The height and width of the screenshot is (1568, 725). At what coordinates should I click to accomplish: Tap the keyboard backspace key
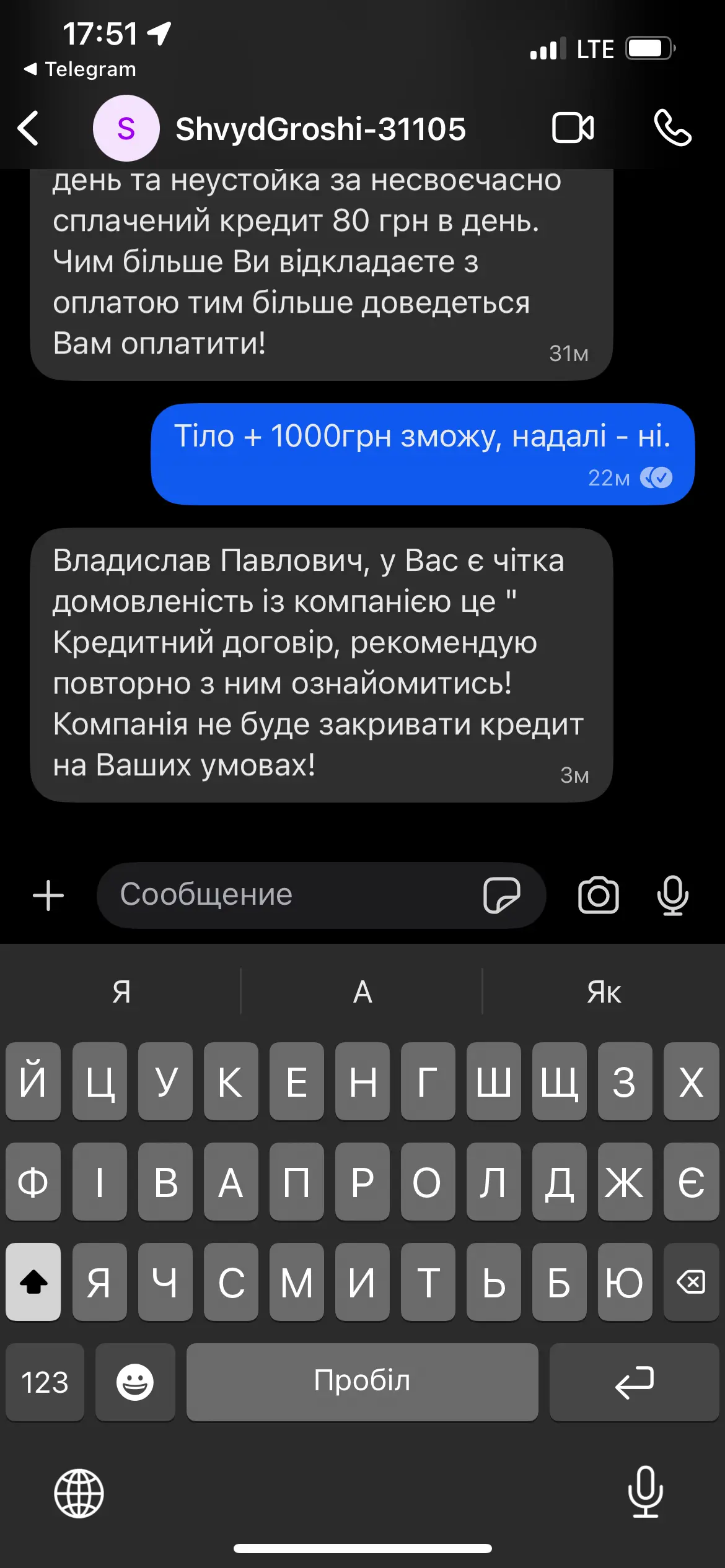[x=690, y=1281]
